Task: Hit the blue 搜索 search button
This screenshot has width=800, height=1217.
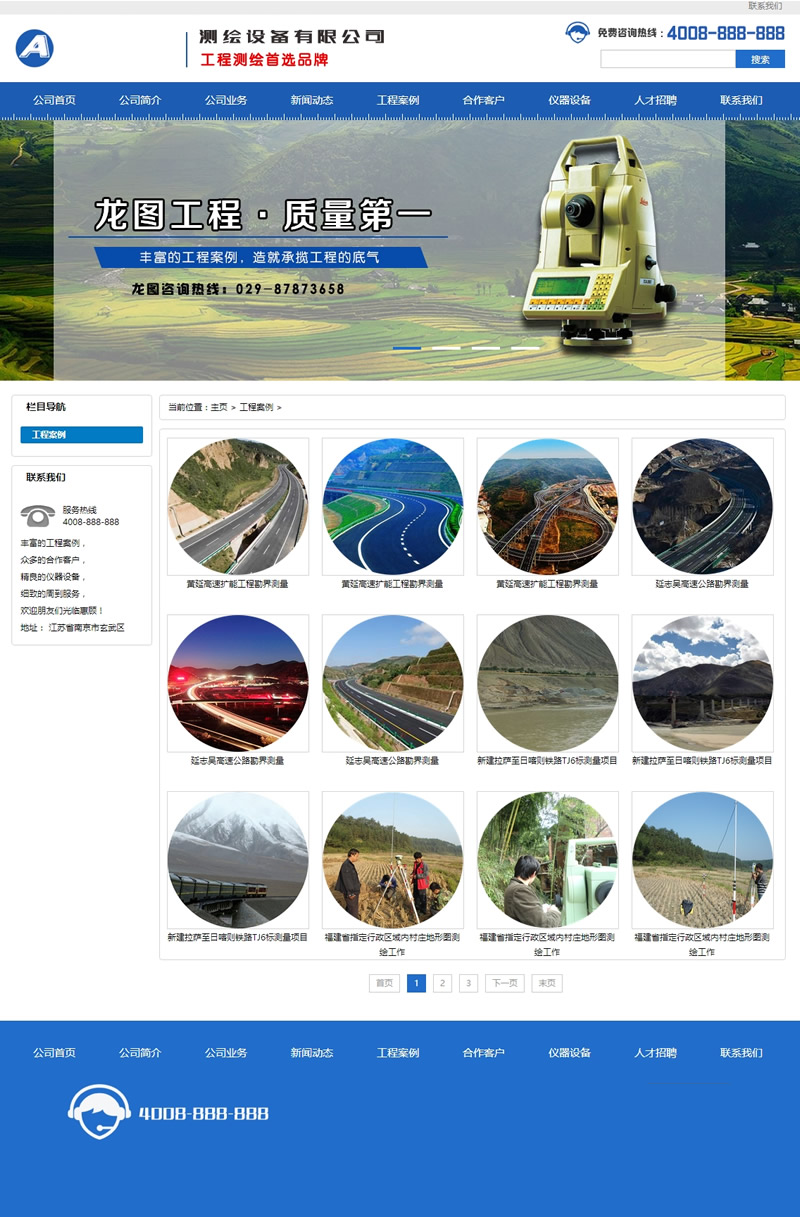Action: click(x=760, y=59)
